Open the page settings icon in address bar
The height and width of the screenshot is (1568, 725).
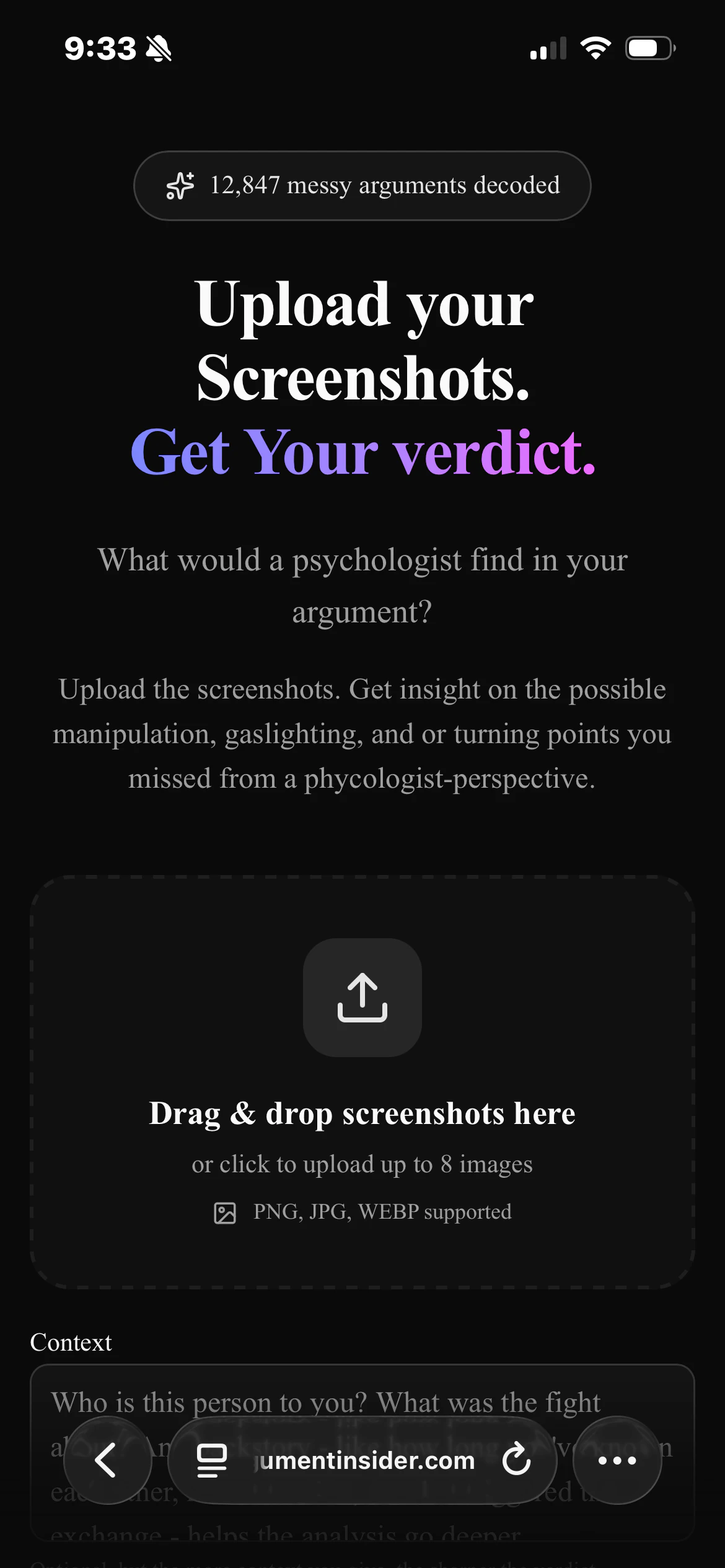[211, 1460]
